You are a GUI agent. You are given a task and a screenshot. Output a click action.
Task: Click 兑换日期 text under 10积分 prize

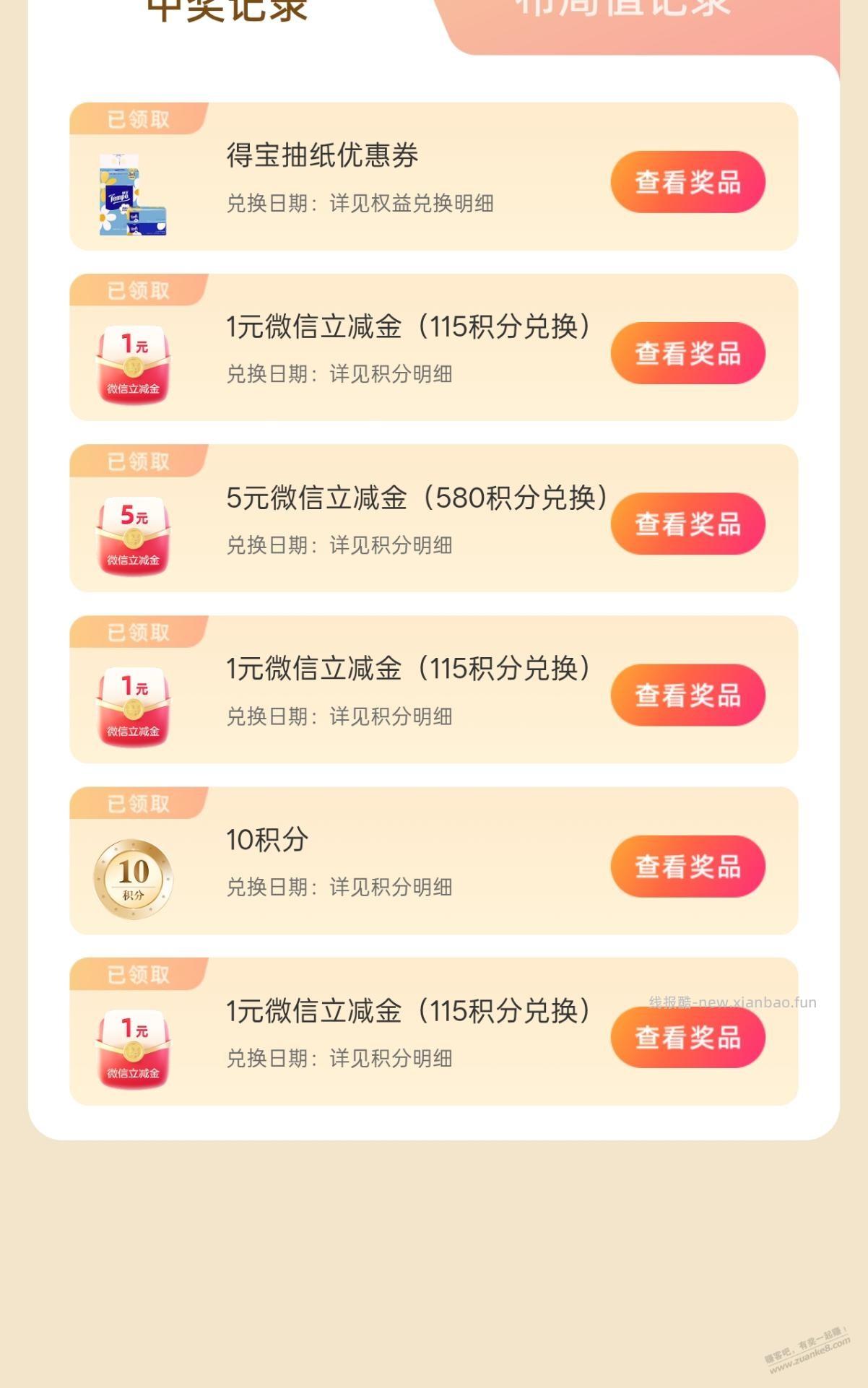coord(339,887)
